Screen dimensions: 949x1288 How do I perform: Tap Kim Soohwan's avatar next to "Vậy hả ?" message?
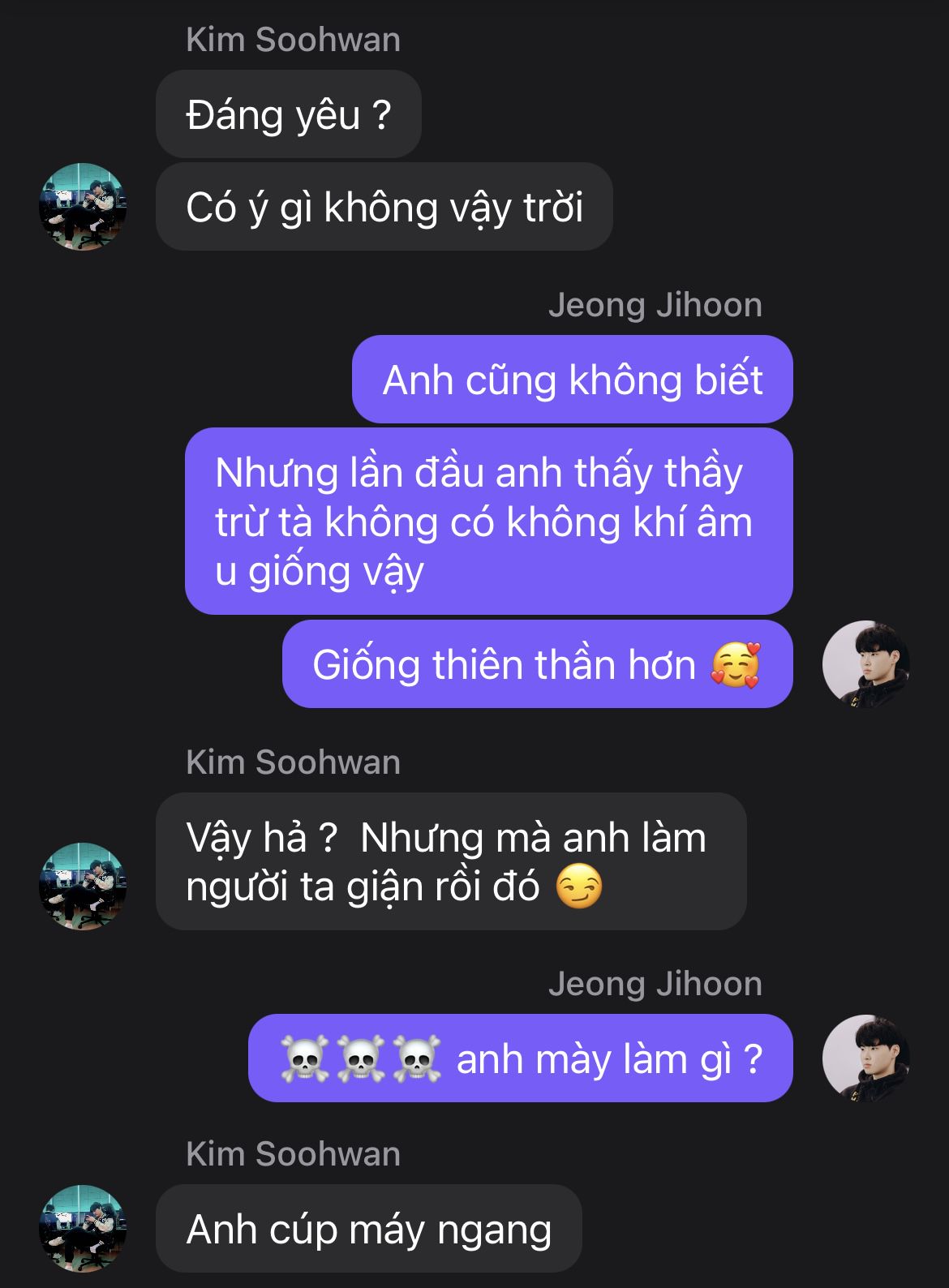click(x=83, y=886)
